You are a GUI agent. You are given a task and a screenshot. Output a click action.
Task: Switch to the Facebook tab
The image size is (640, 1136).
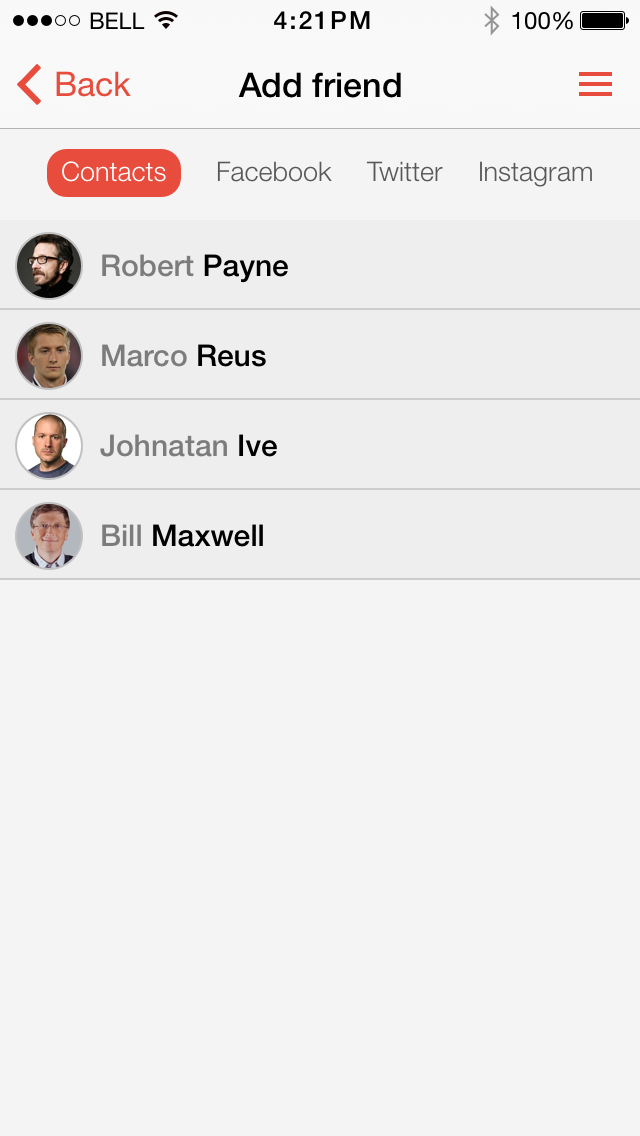273,172
